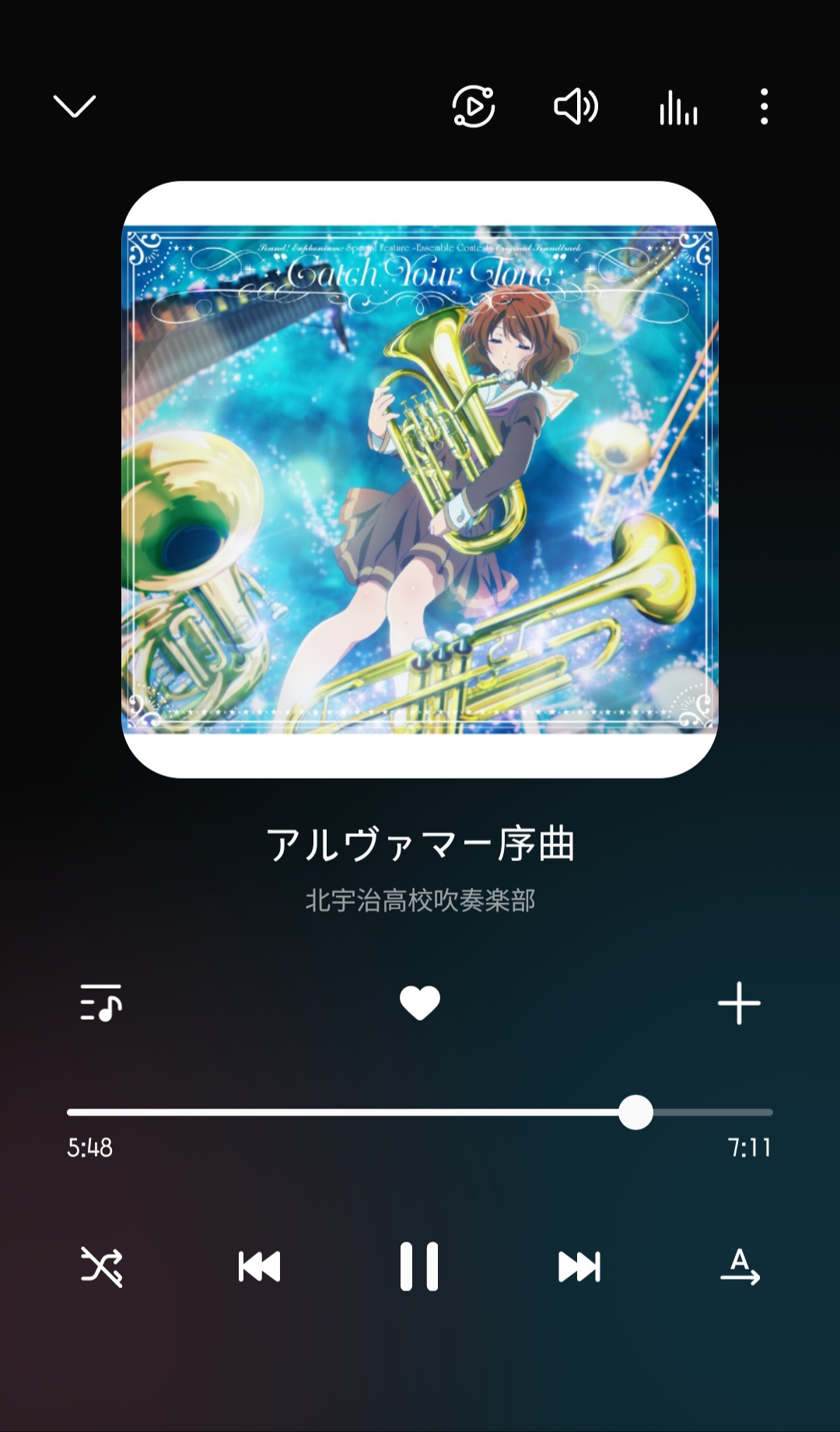Open the playback queue list
Screen dimensions: 840x1432
pyautogui.click(x=101, y=1003)
